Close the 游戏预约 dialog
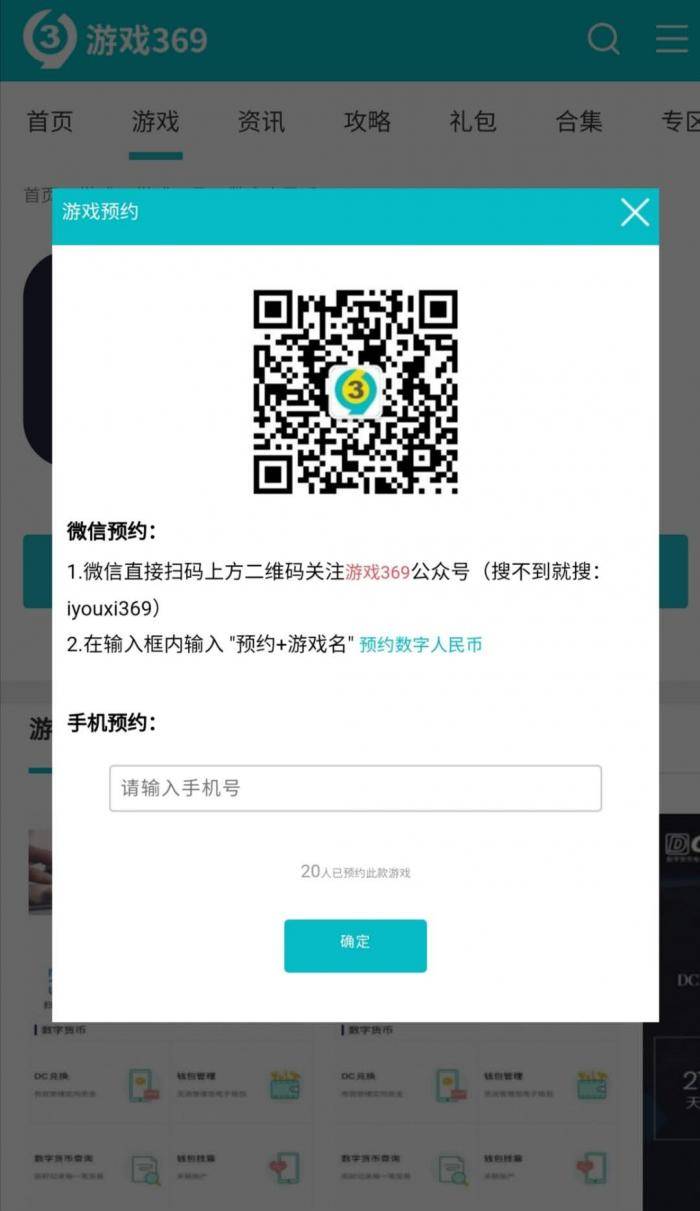This screenshot has width=700, height=1211. tap(635, 212)
